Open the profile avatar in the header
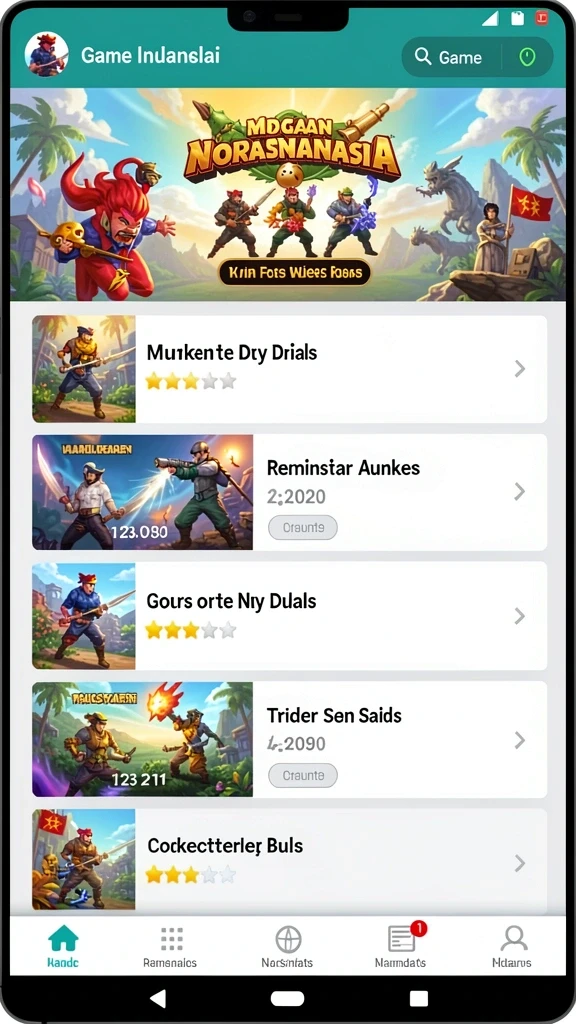The width and height of the screenshot is (576, 1024). coord(46,54)
